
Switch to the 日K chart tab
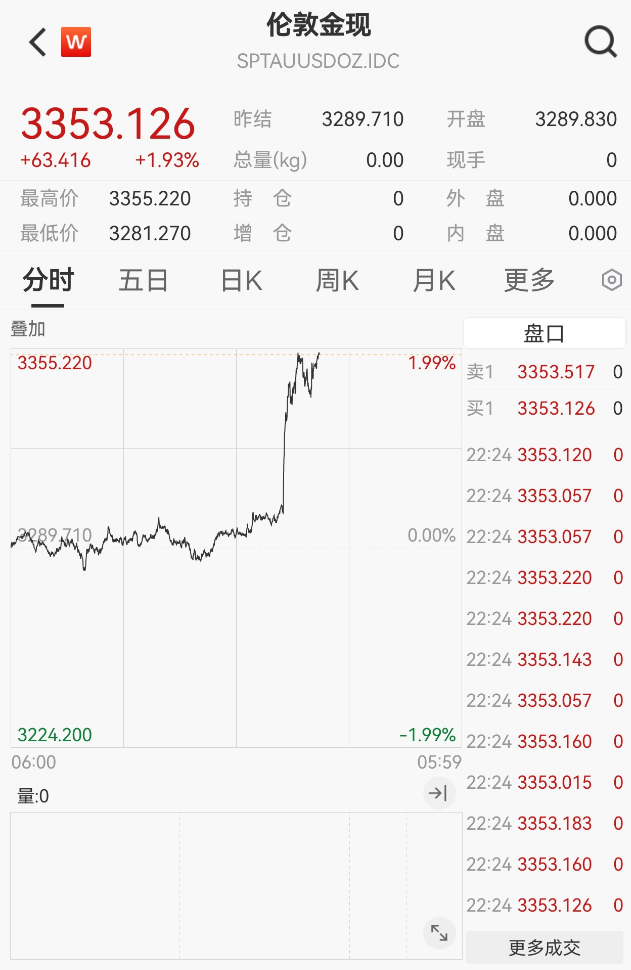241,281
